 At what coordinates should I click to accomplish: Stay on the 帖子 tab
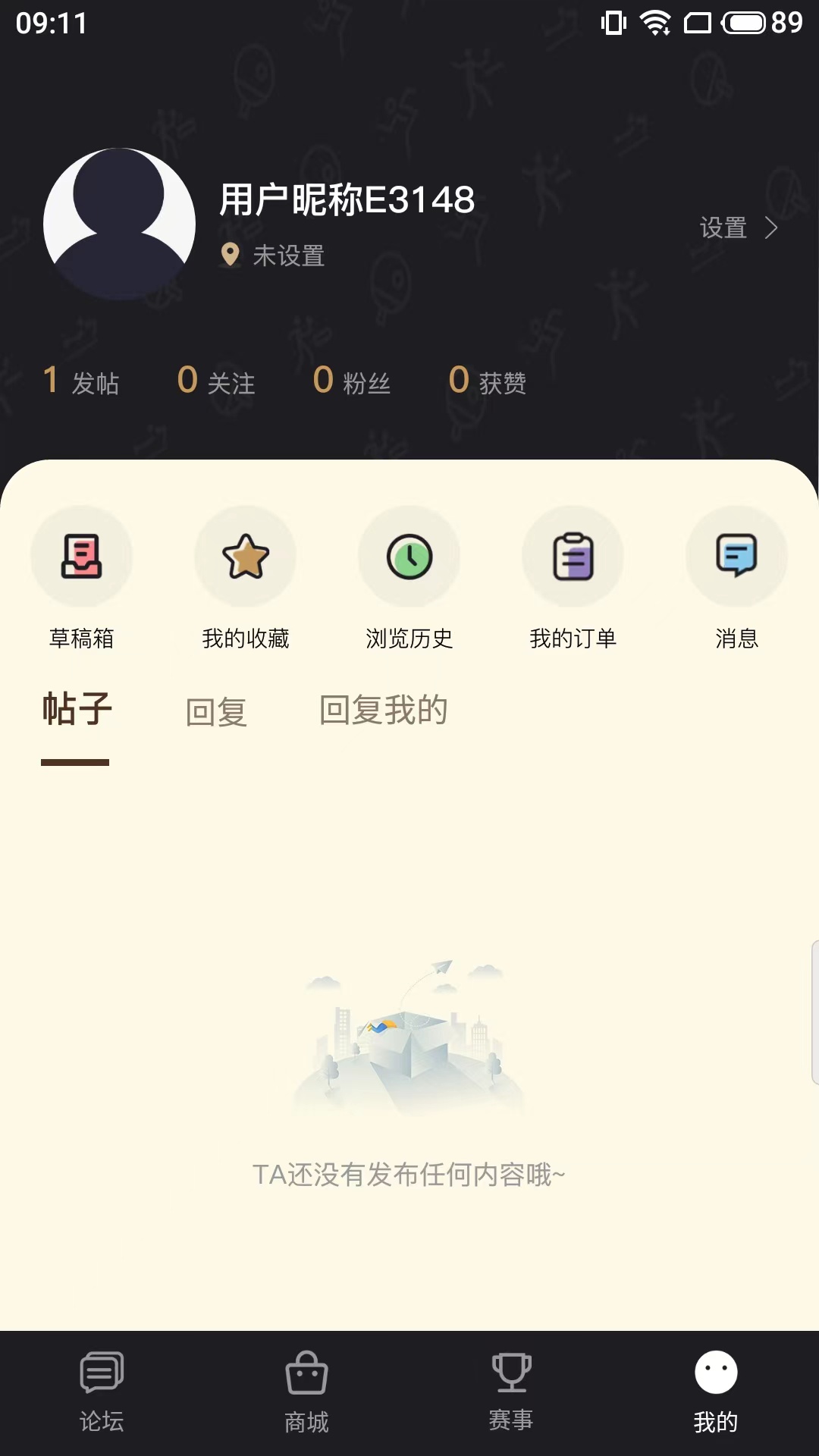[77, 711]
